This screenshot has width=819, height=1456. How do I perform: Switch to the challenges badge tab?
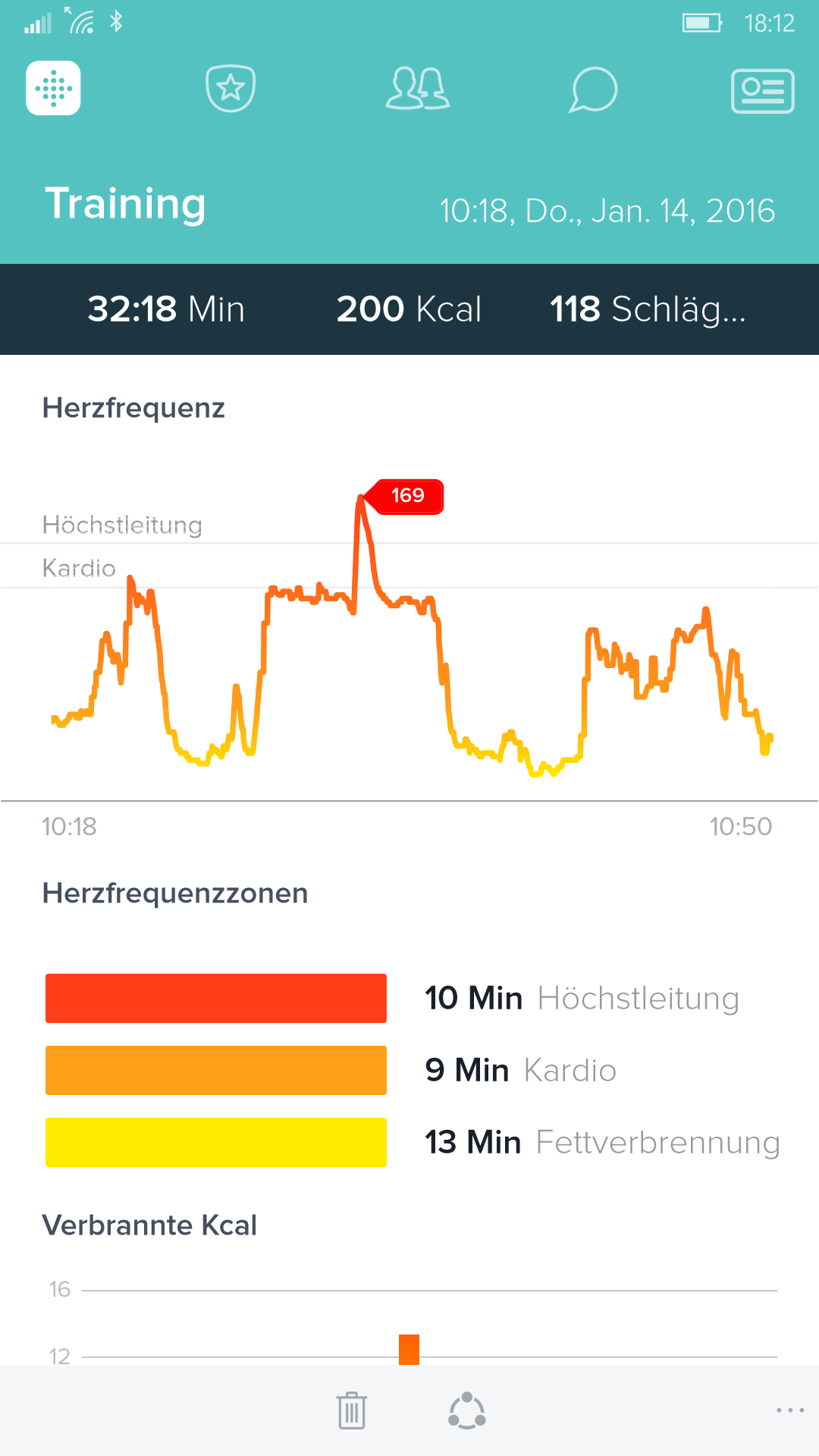click(x=231, y=89)
